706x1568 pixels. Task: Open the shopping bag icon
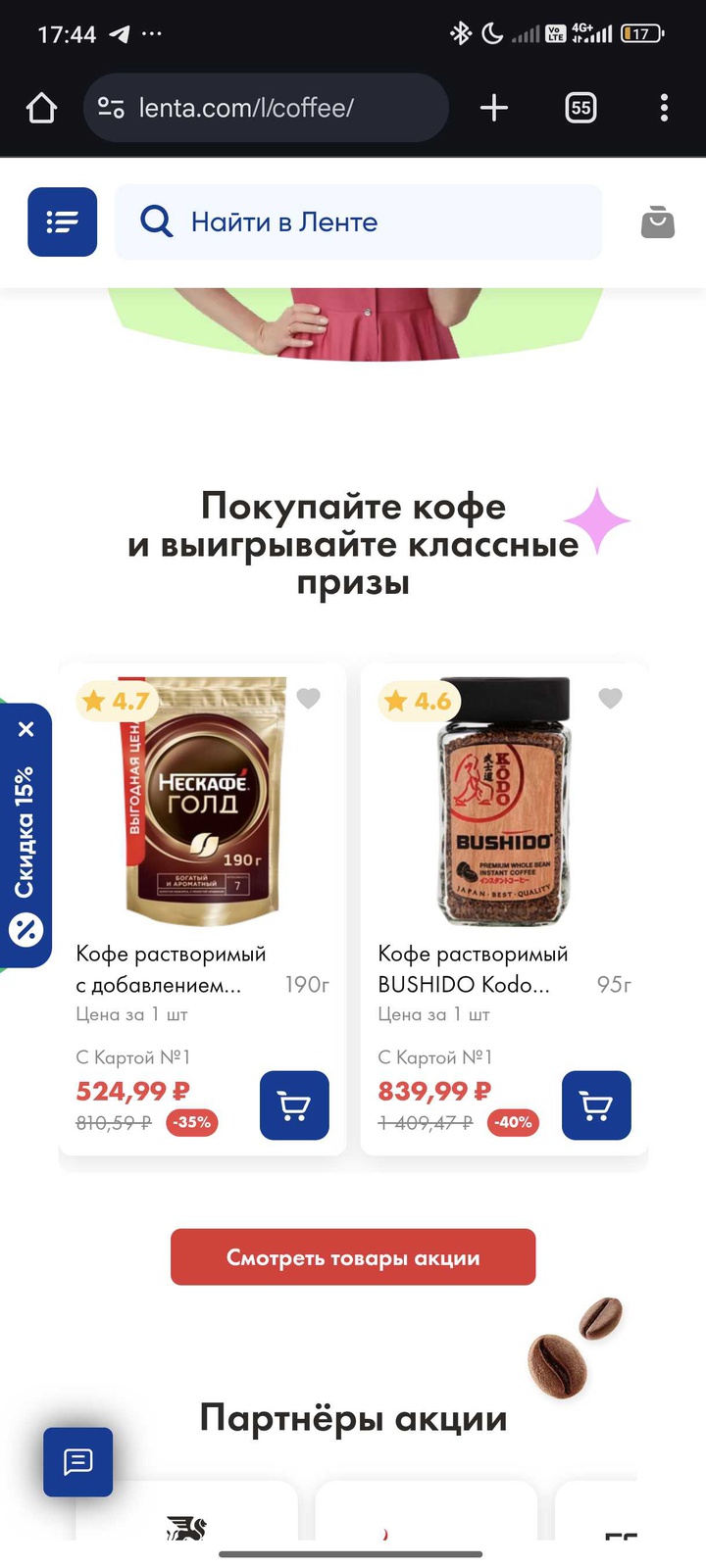click(x=657, y=221)
